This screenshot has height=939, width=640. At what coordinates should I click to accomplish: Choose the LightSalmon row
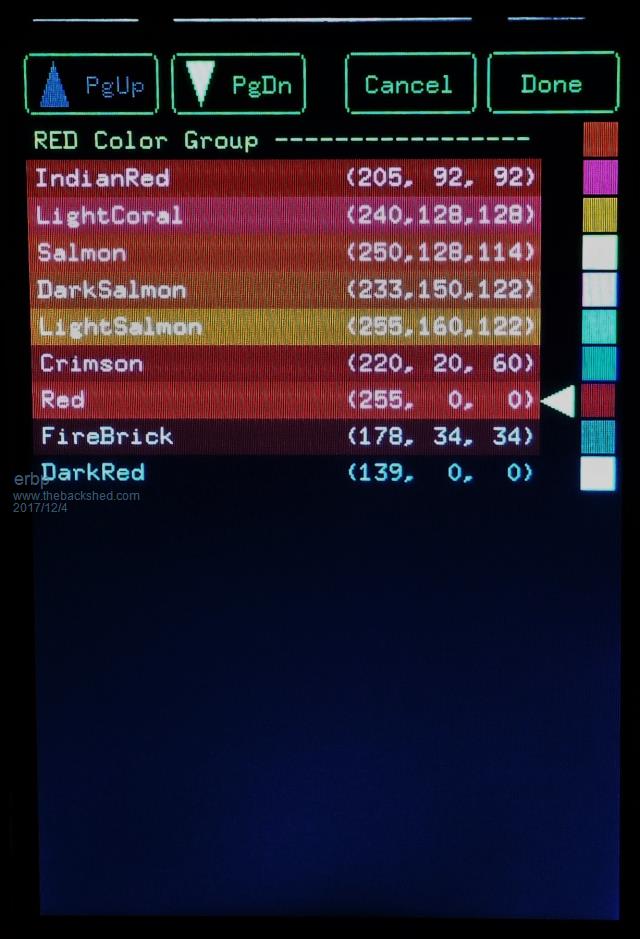[x=285, y=326]
